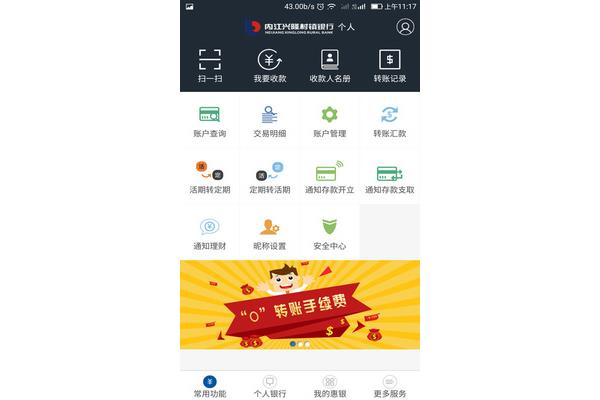Open 账户查询 account inquiry

coord(209,121)
